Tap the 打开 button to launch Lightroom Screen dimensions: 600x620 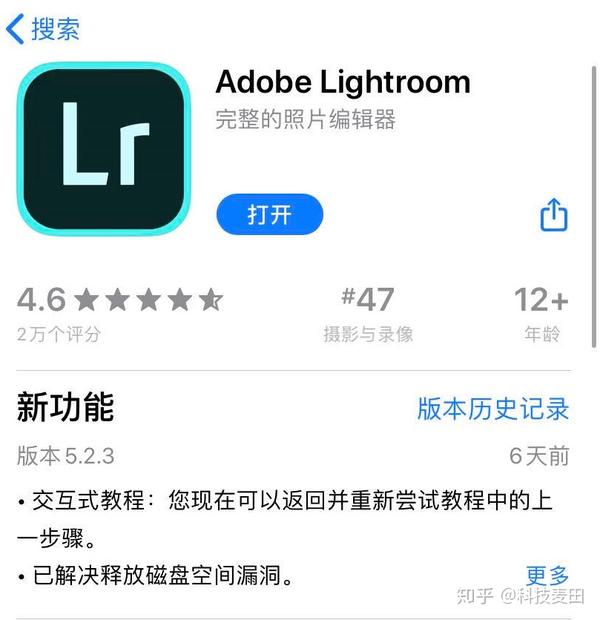[x=269, y=214]
